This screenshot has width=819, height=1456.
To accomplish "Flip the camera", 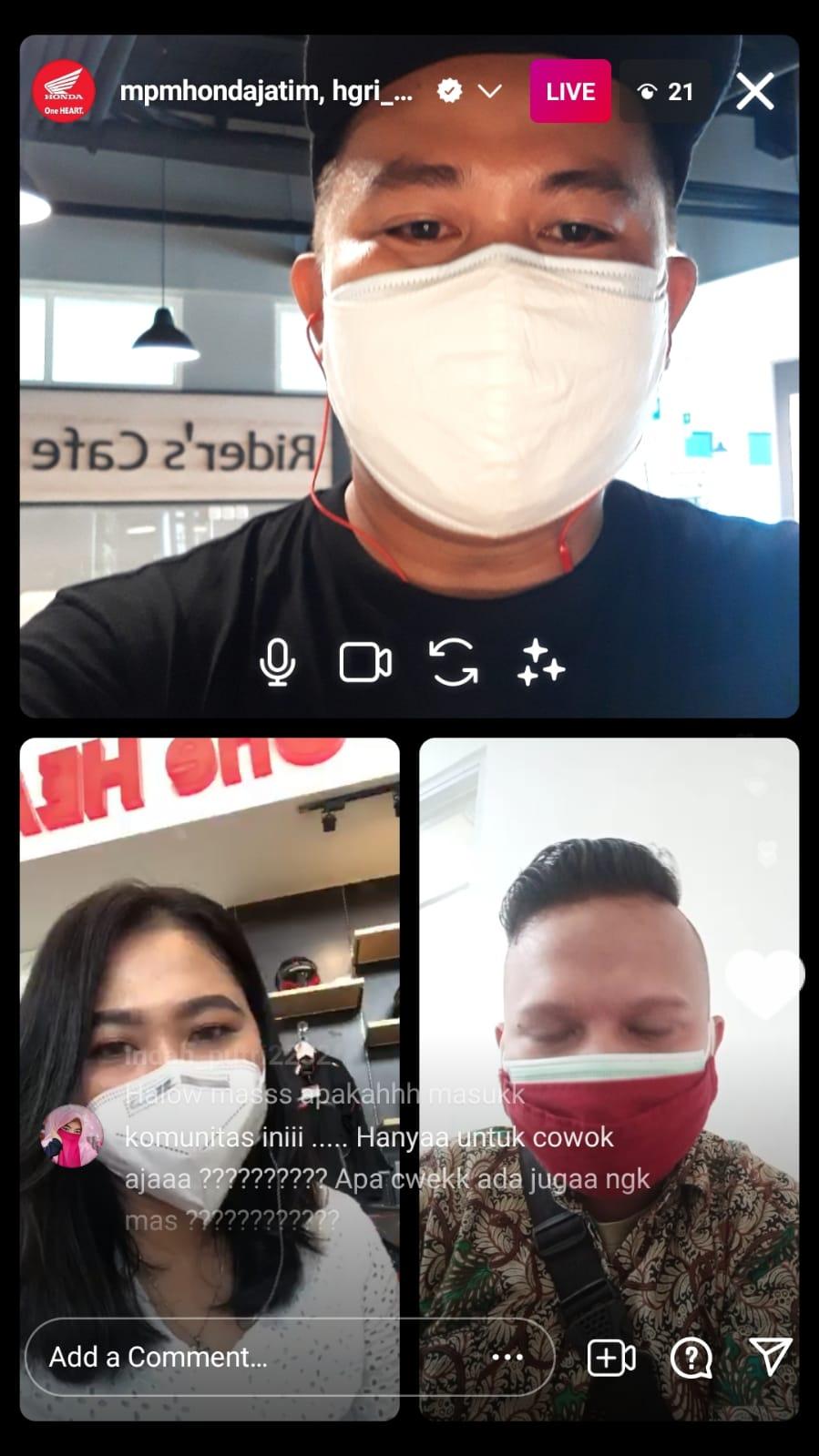I will pyautogui.click(x=453, y=662).
